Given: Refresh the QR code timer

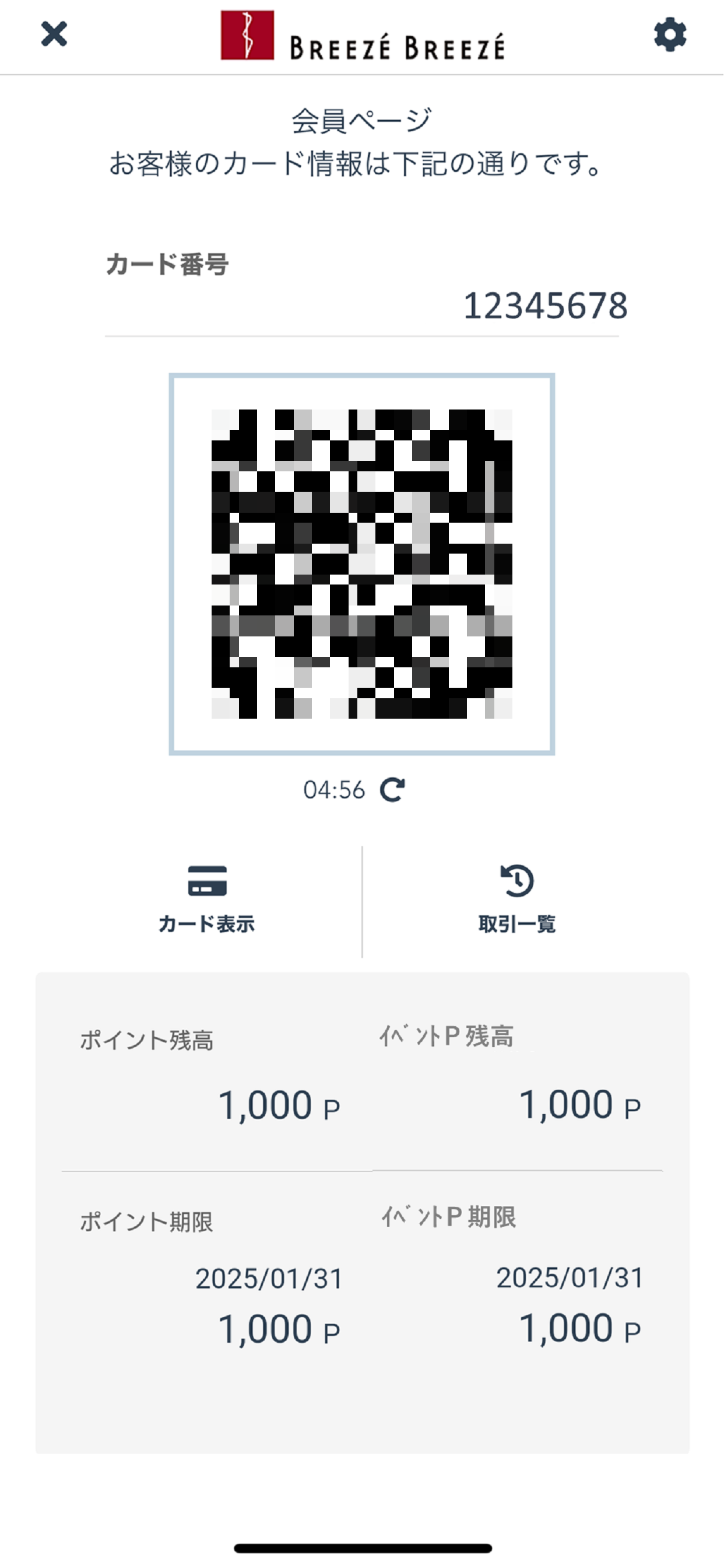Looking at the screenshot, I should point(392,789).
